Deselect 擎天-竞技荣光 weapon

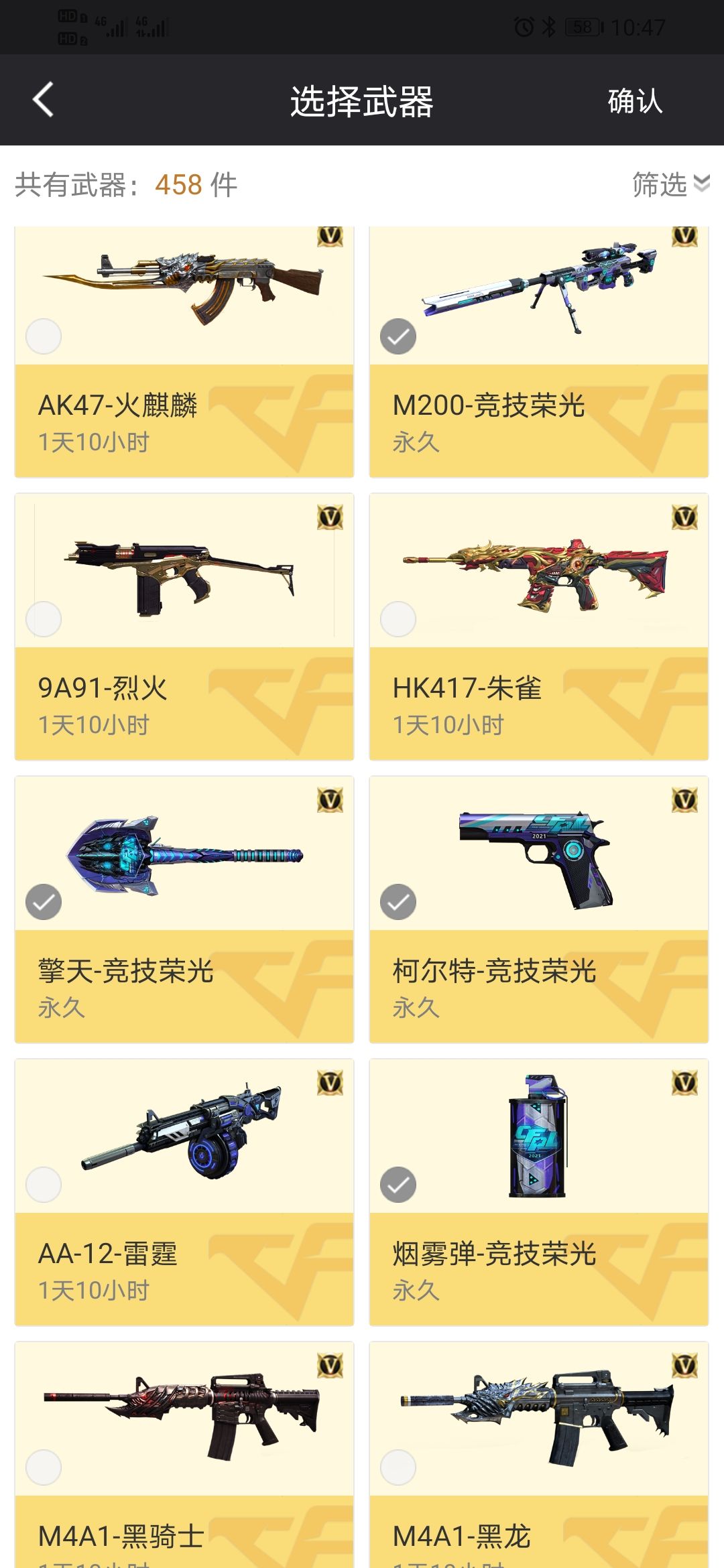click(x=44, y=902)
